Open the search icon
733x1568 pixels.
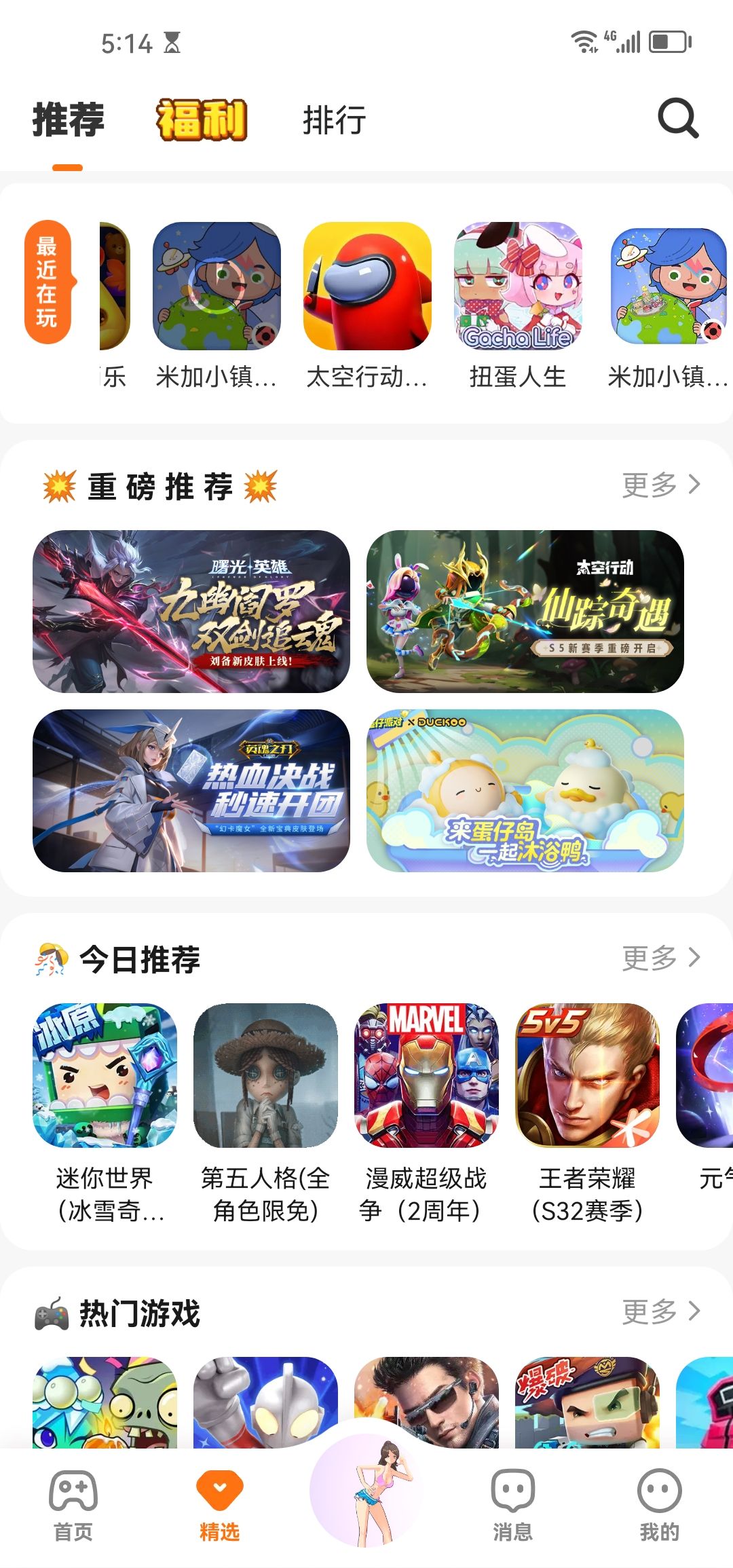pyautogui.click(x=677, y=119)
